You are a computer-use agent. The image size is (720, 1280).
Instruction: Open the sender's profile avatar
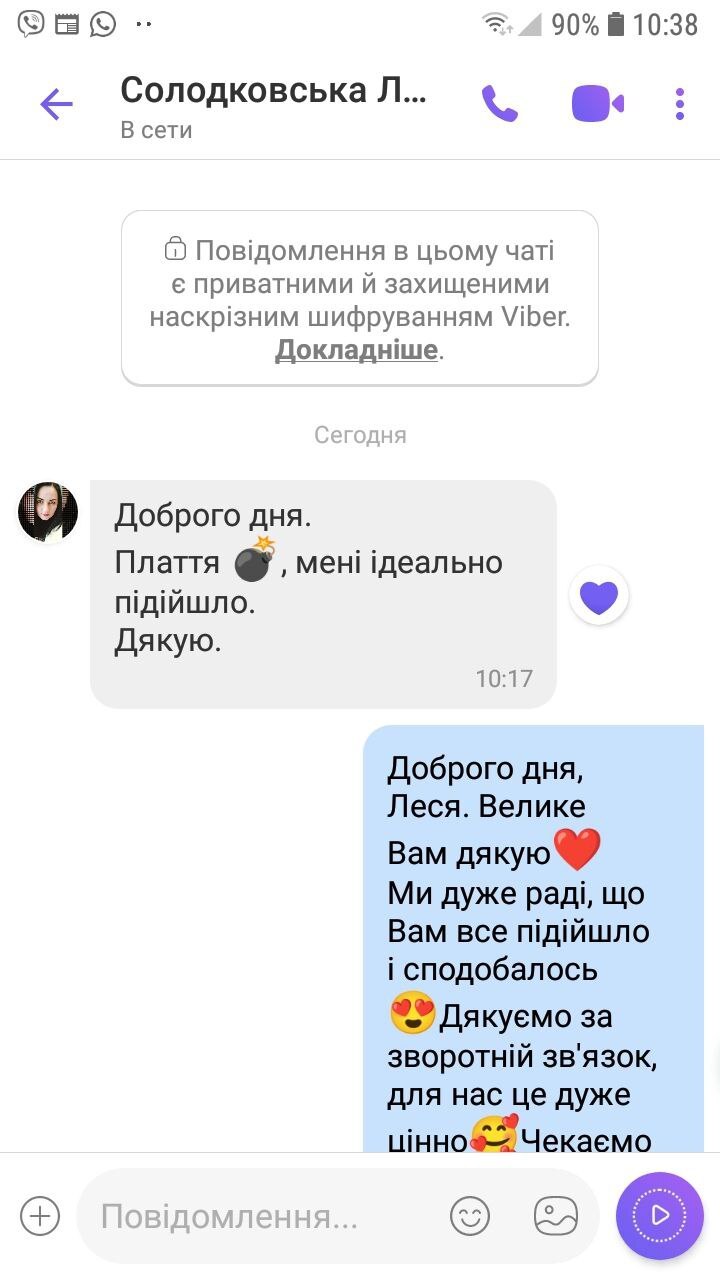pos(48,512)
